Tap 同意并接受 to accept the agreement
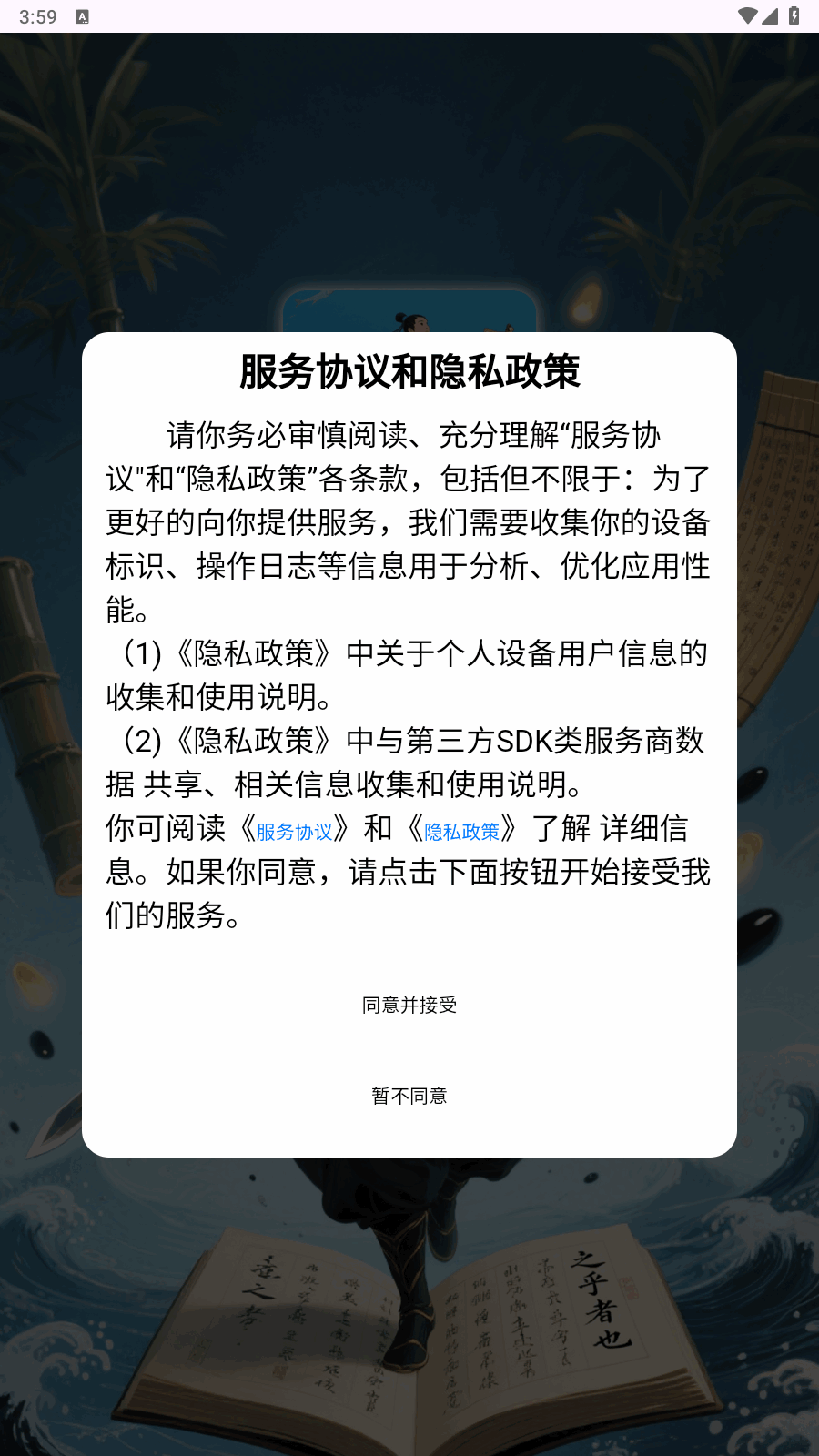The image size is (819, 1456). pos(409,1005)
